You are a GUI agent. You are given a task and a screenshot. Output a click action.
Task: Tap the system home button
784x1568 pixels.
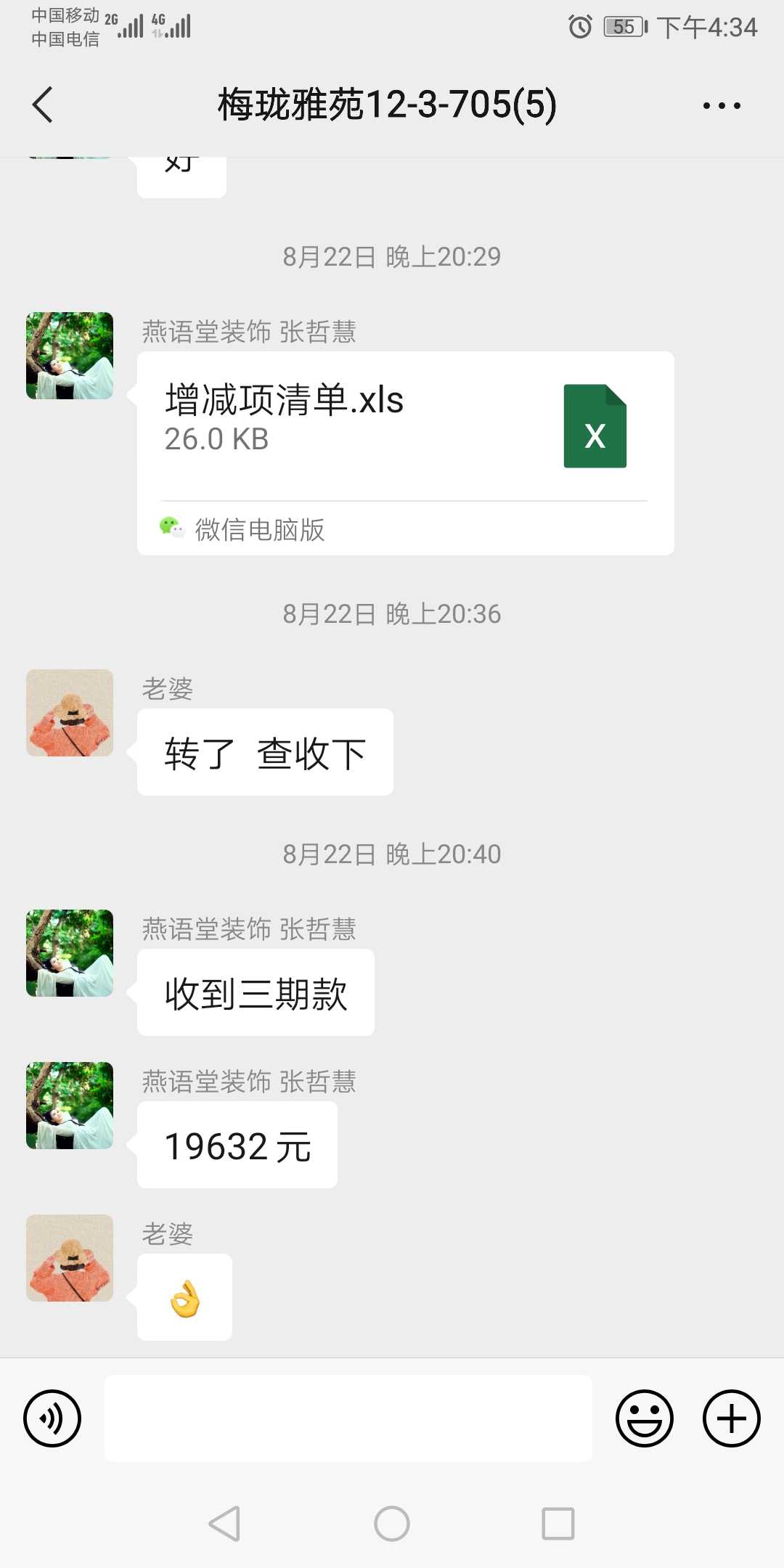tap(392, 1523)
